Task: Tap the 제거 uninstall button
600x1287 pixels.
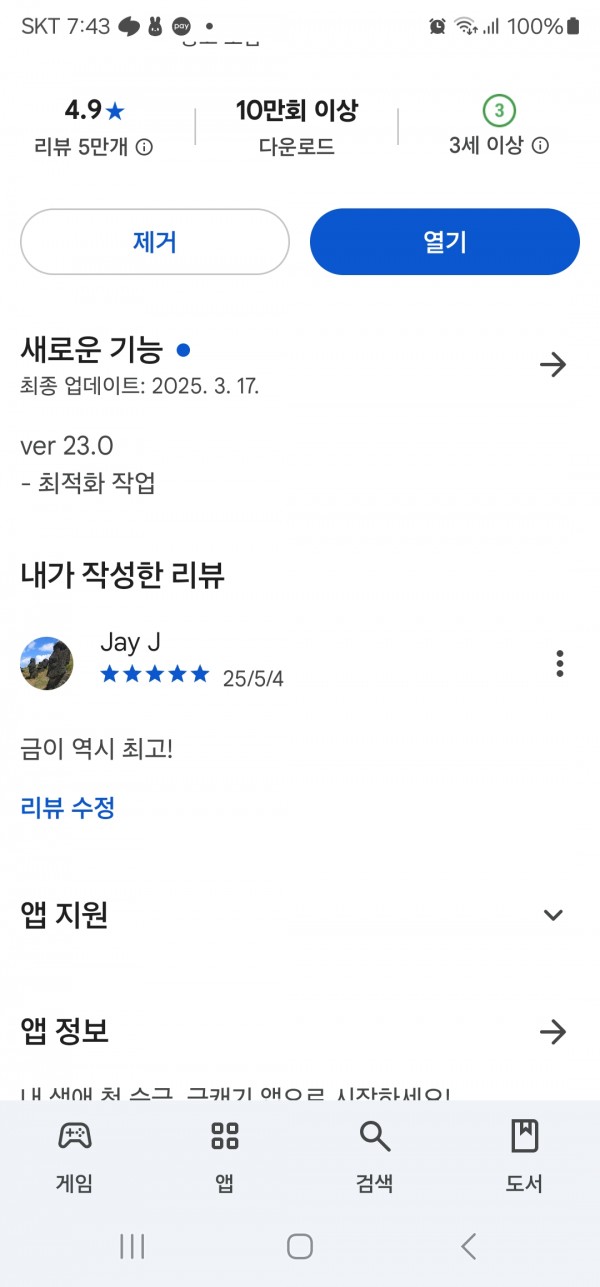Action: 155,241
